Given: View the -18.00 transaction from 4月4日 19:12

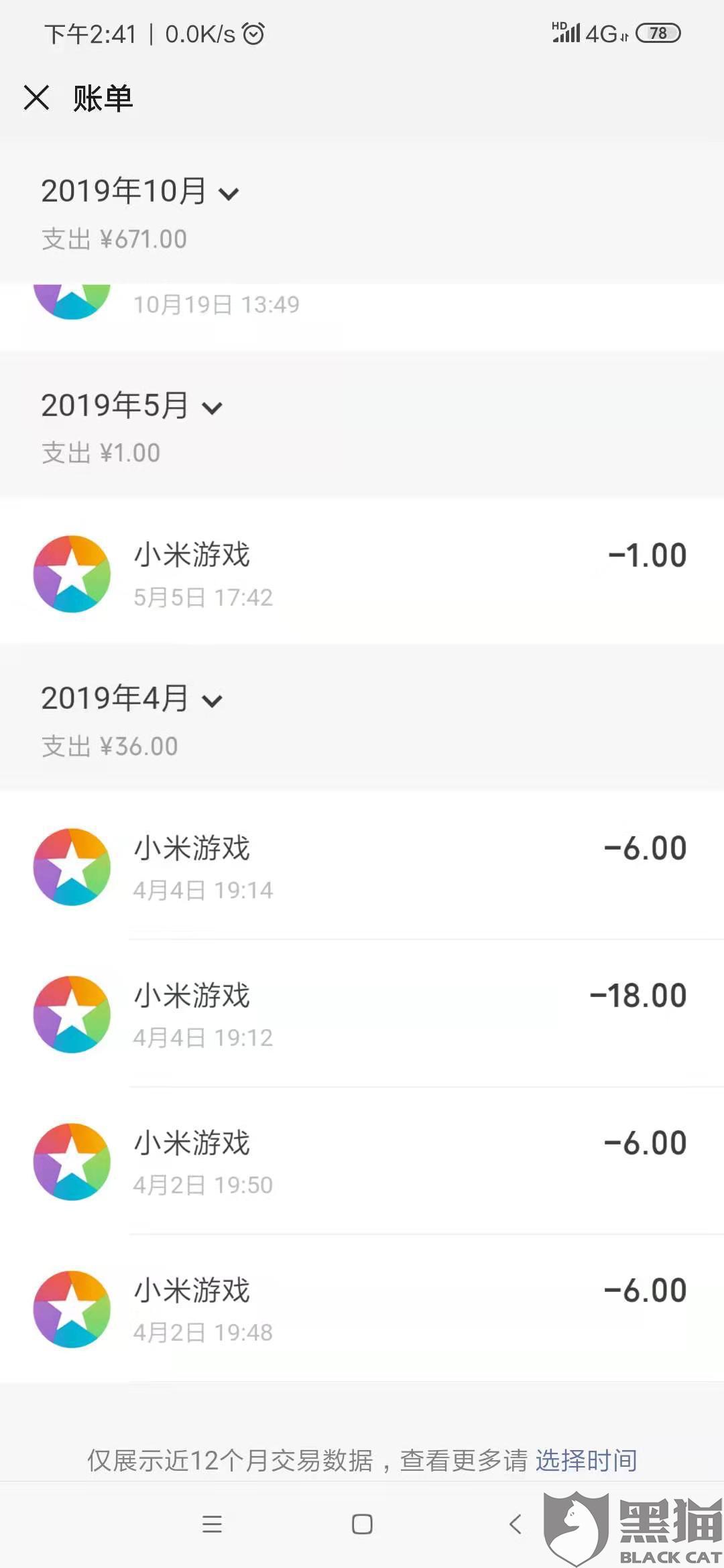Looking at the screenshot, I should [x=362, y=1014].
